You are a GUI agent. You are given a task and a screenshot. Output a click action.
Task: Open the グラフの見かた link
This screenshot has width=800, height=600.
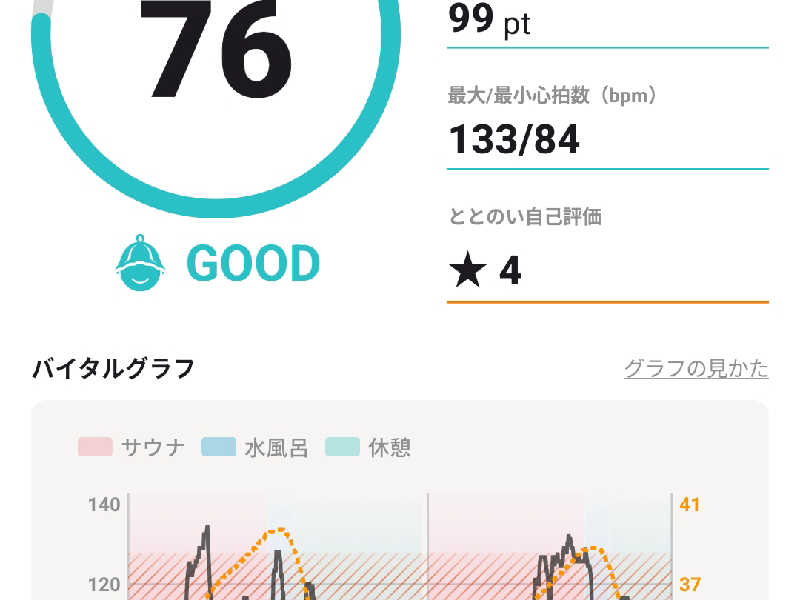(696, 368)
